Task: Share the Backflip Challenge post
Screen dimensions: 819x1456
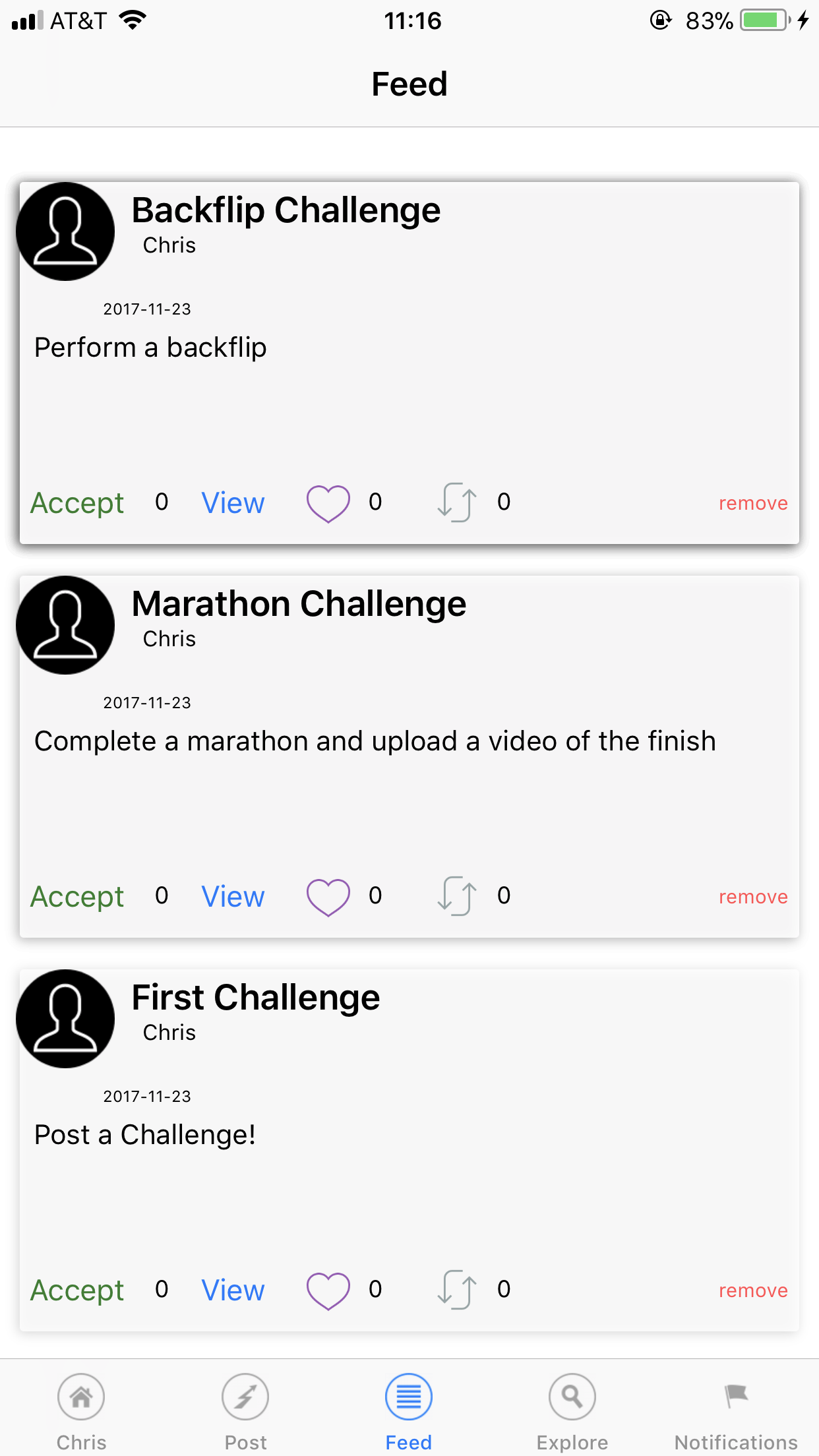Action: pyautogui.click(x=456, y=502)
